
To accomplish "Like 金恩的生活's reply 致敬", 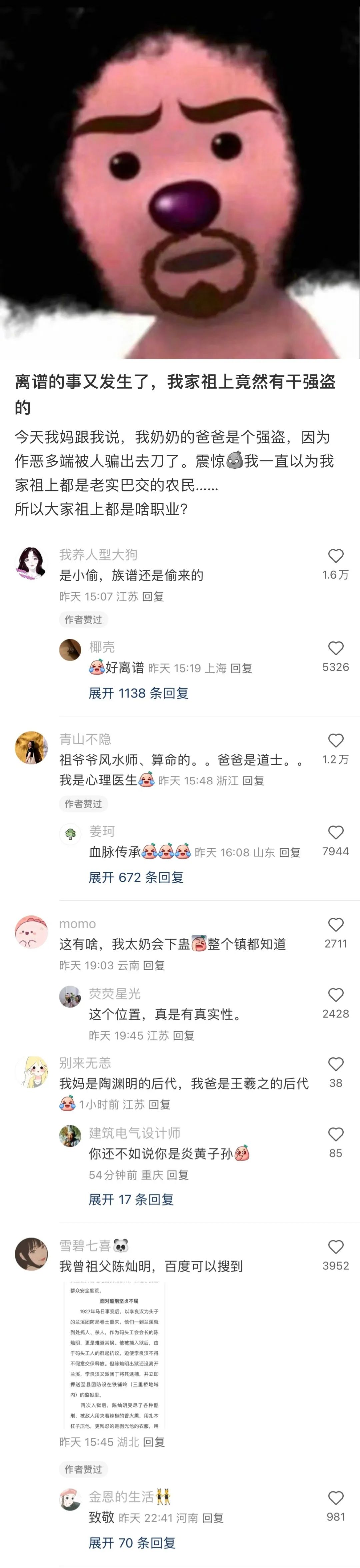I will (336, 1499).
